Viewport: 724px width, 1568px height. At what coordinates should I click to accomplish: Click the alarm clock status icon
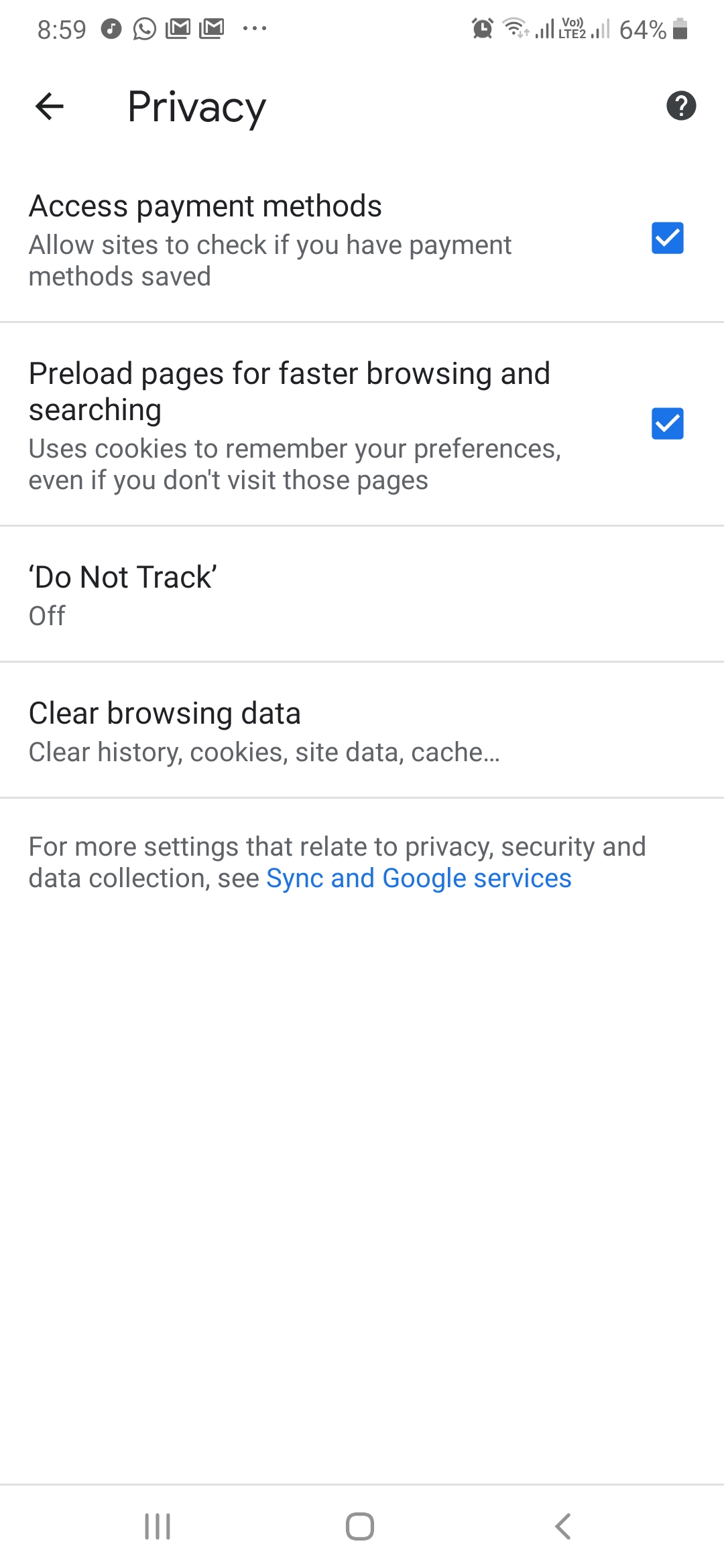pyautogui.click(x=482, y=29)
